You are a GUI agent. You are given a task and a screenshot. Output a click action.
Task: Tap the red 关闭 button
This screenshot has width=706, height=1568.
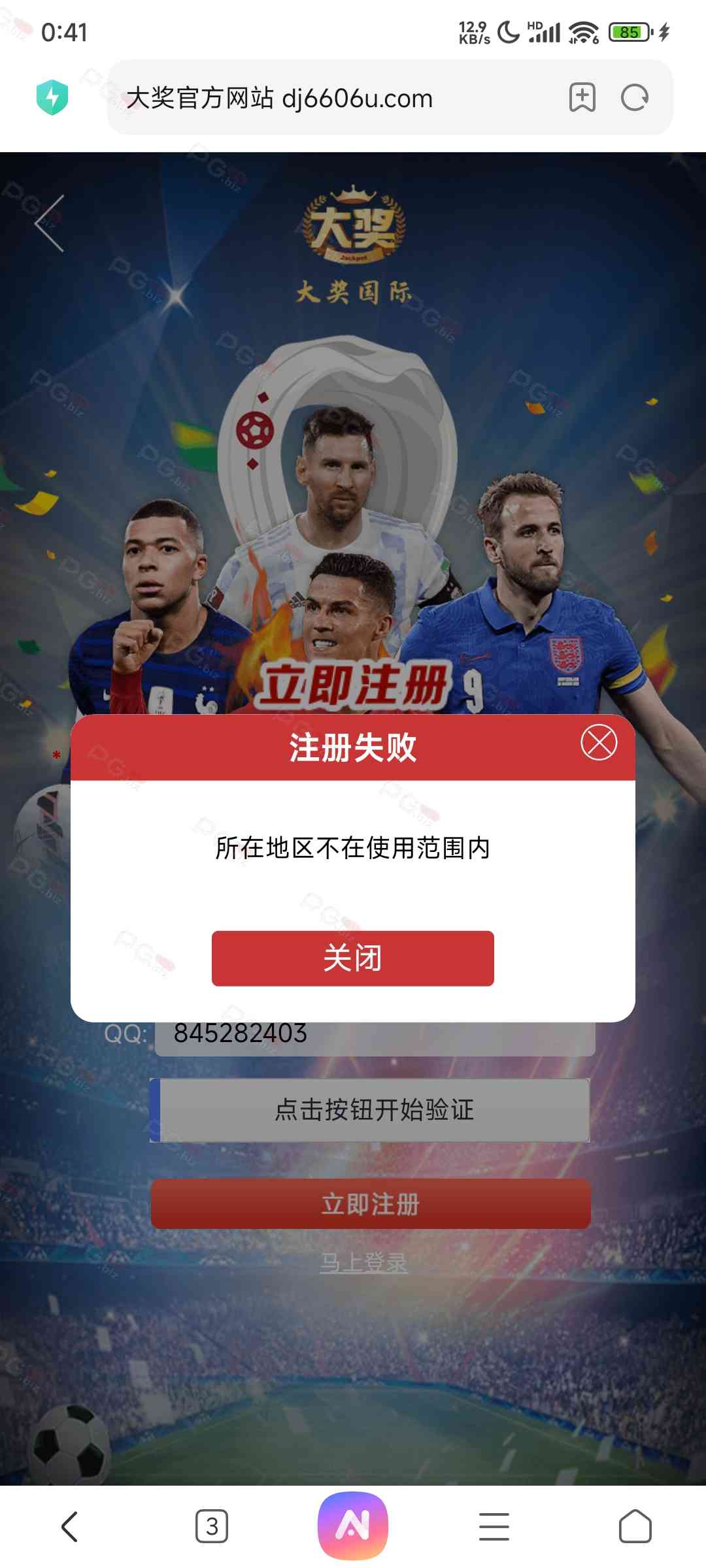tap(352, 958)
